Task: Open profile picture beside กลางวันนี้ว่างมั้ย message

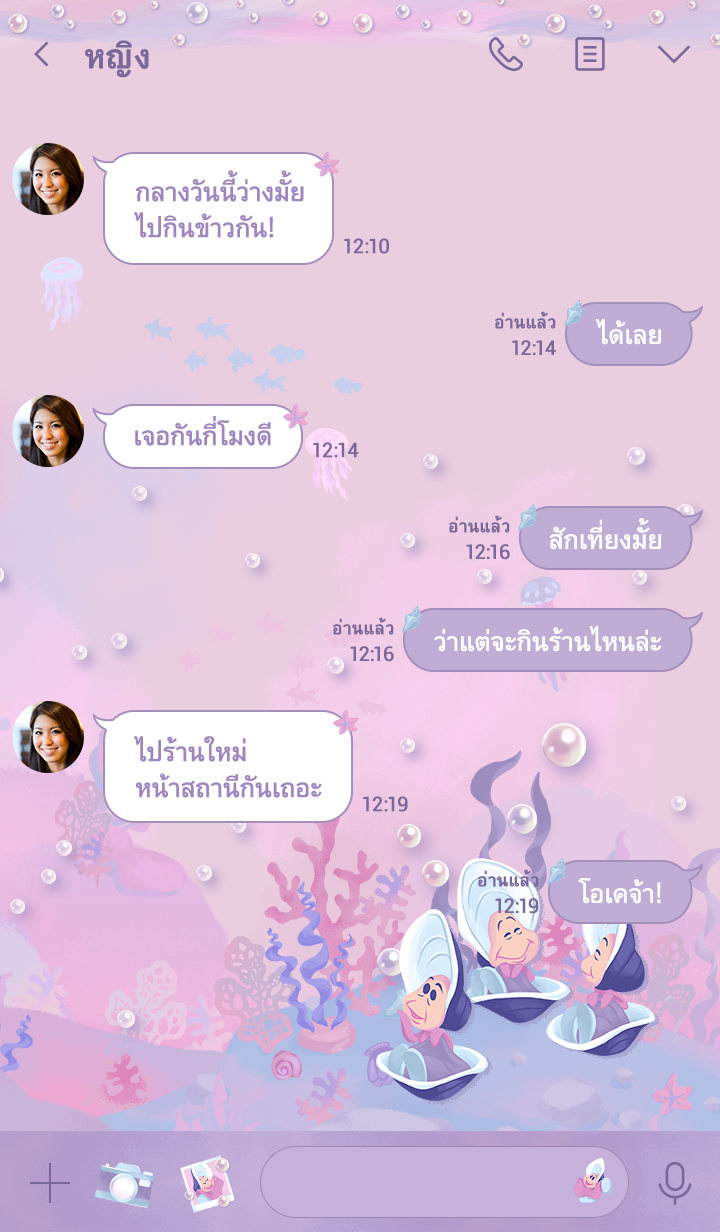Action: (x=48, y=179)
